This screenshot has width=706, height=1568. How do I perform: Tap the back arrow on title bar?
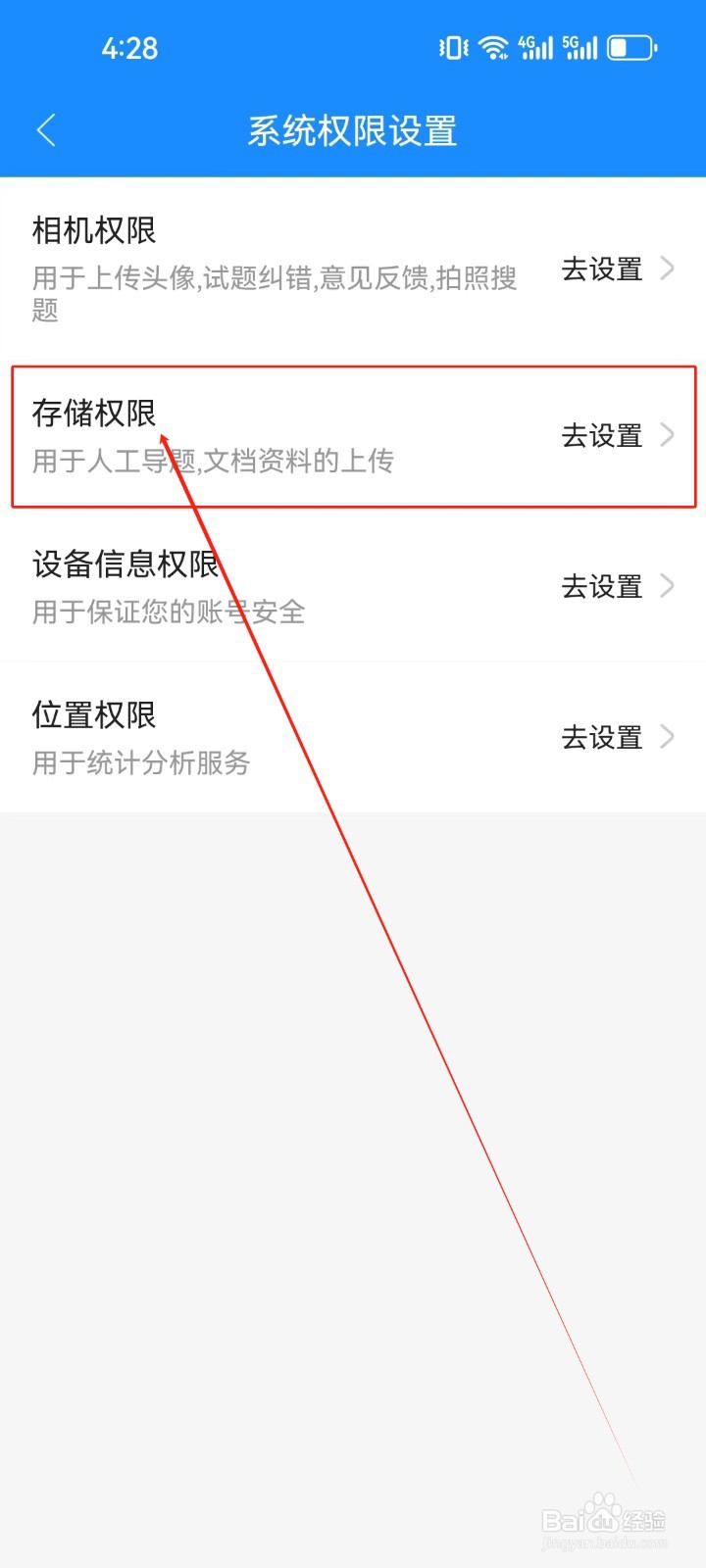pyautogui.click(x=46, y=128)
